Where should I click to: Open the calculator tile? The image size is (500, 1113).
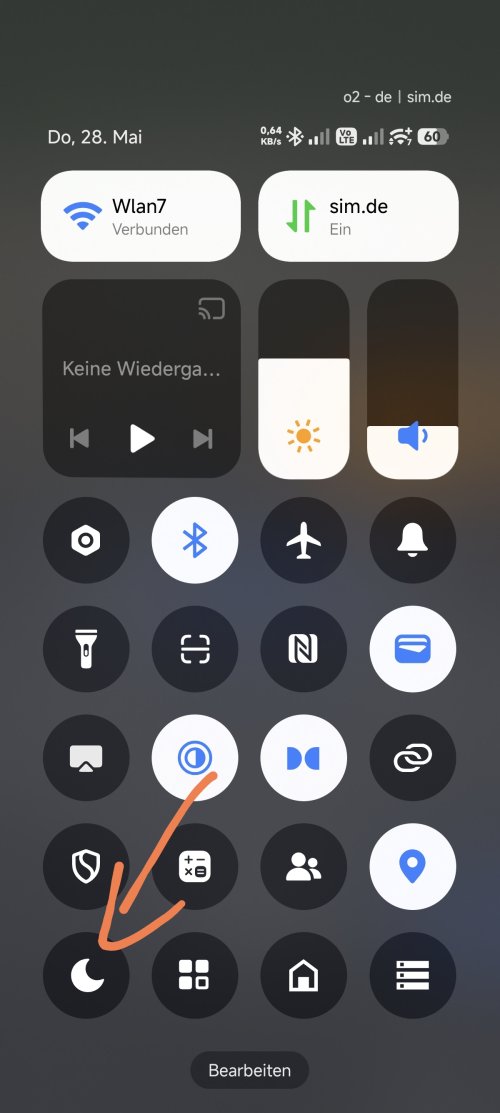195,867
